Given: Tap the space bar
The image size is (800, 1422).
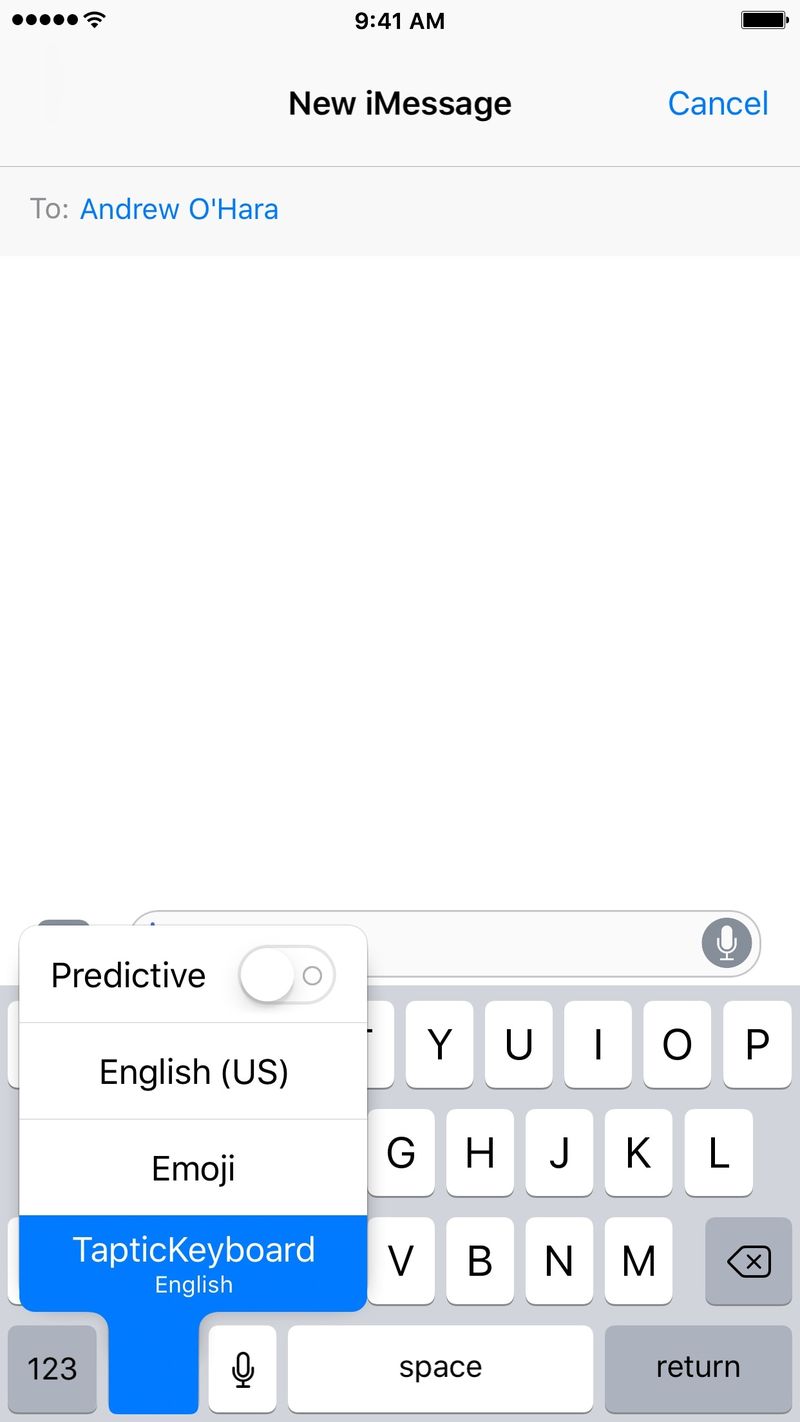Looking at the screenshot, I should tap(440, 1368).
